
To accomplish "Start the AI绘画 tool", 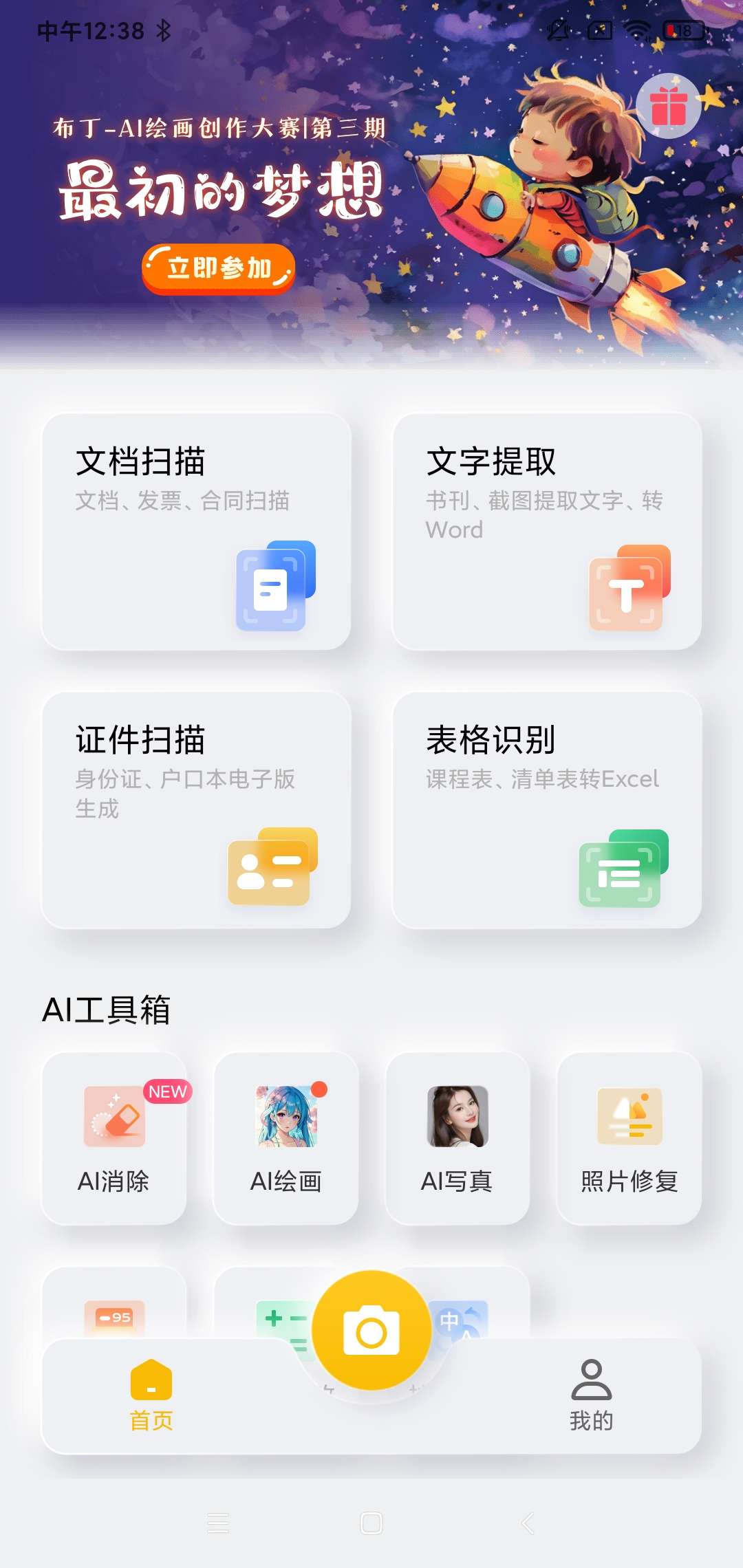I will point(286,1138).
